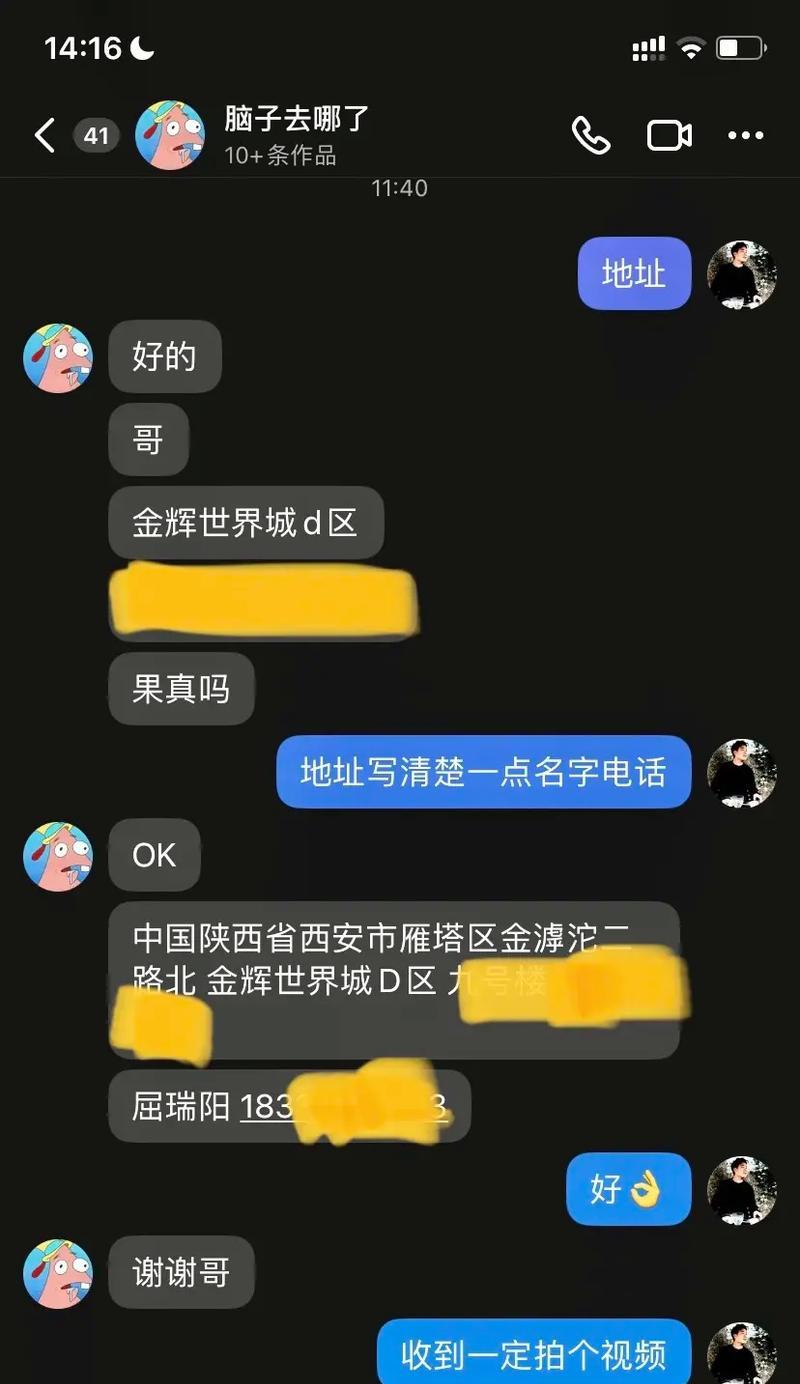Go back to the message list

pos(44,135)
